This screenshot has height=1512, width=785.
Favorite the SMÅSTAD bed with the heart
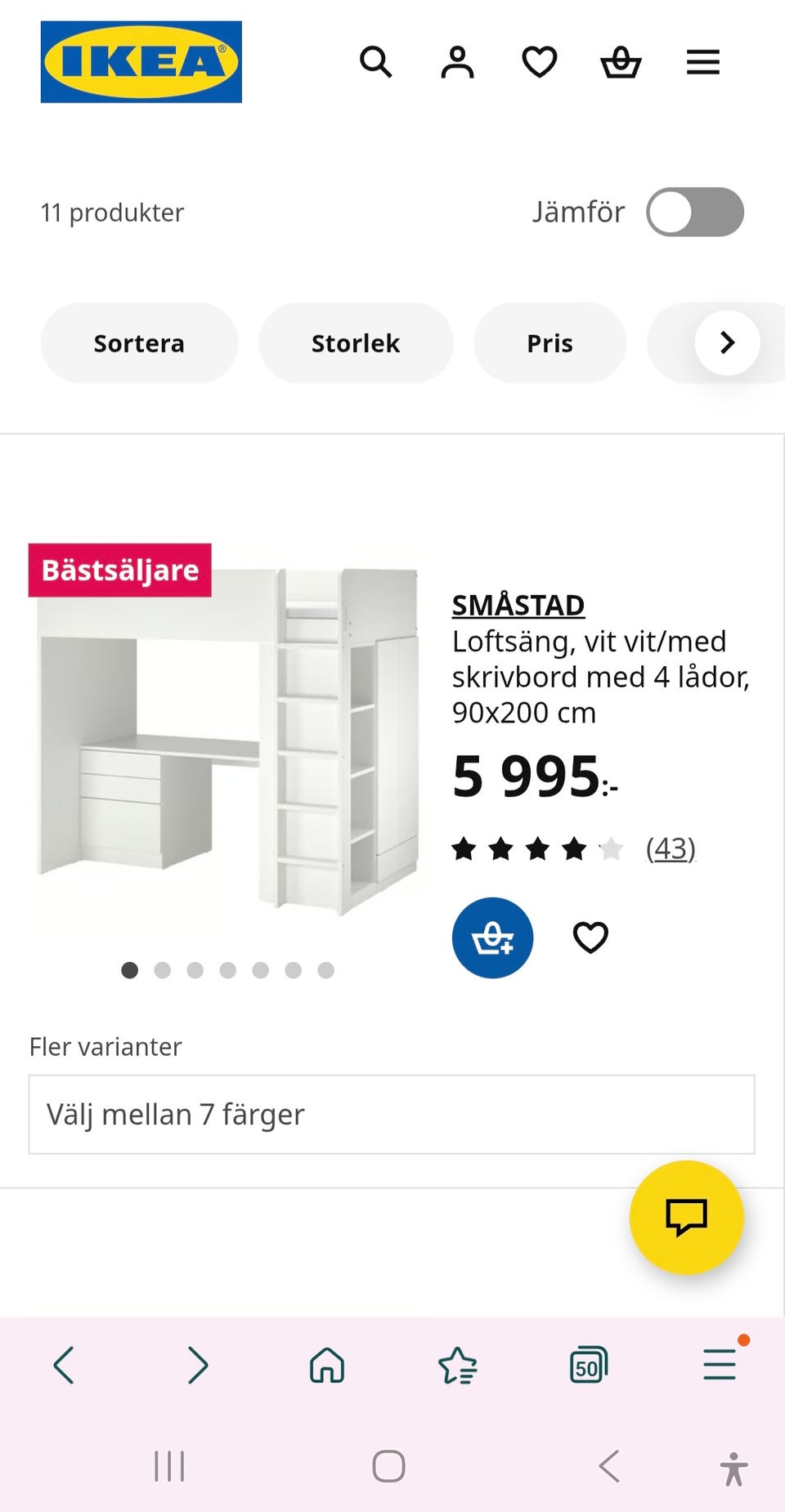pyautogui.click(x=590, y=937)
